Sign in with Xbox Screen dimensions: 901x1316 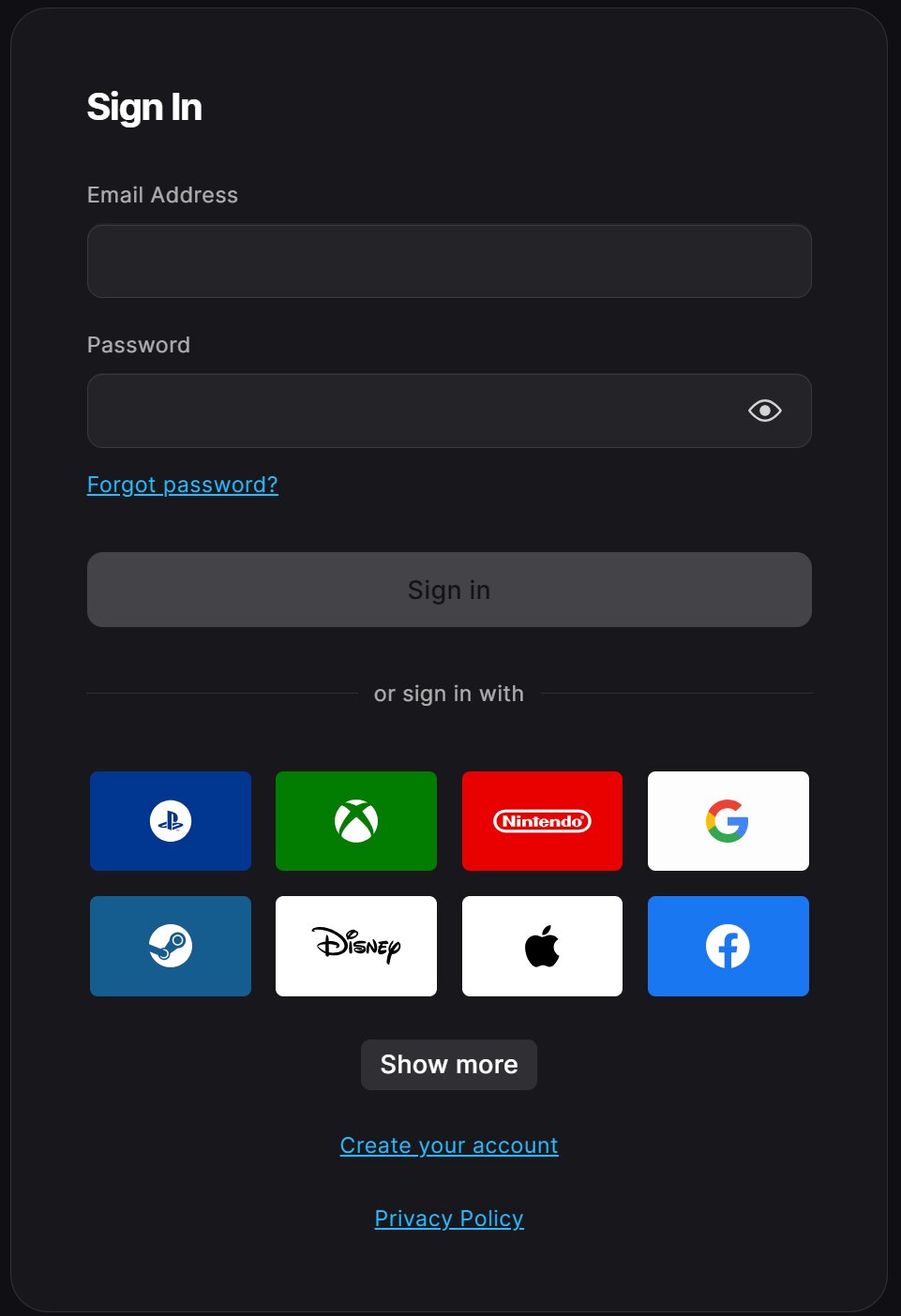pyautogui.click(x=356, y=821)
